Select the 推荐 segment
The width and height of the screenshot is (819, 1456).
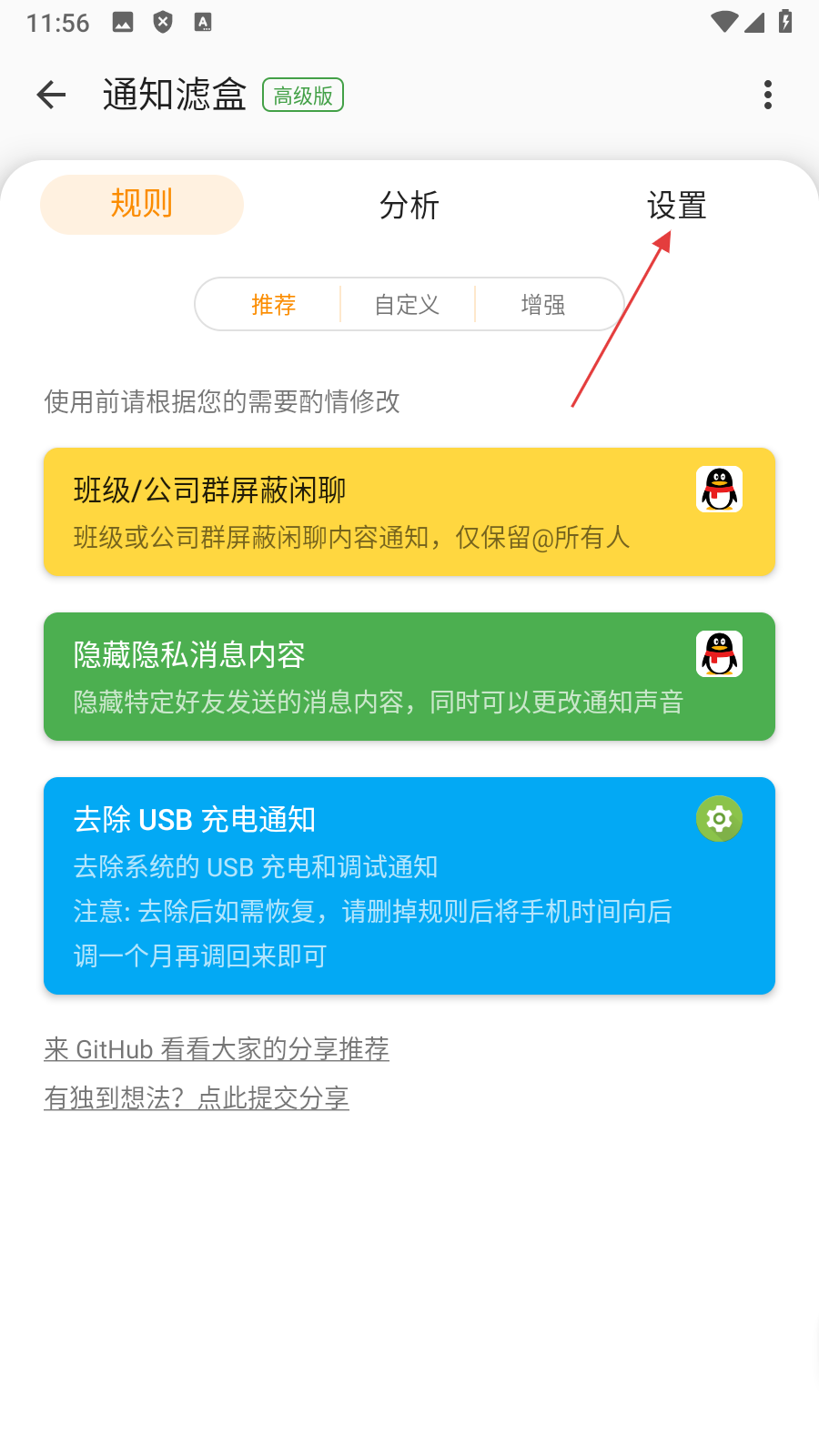(273, 305)
